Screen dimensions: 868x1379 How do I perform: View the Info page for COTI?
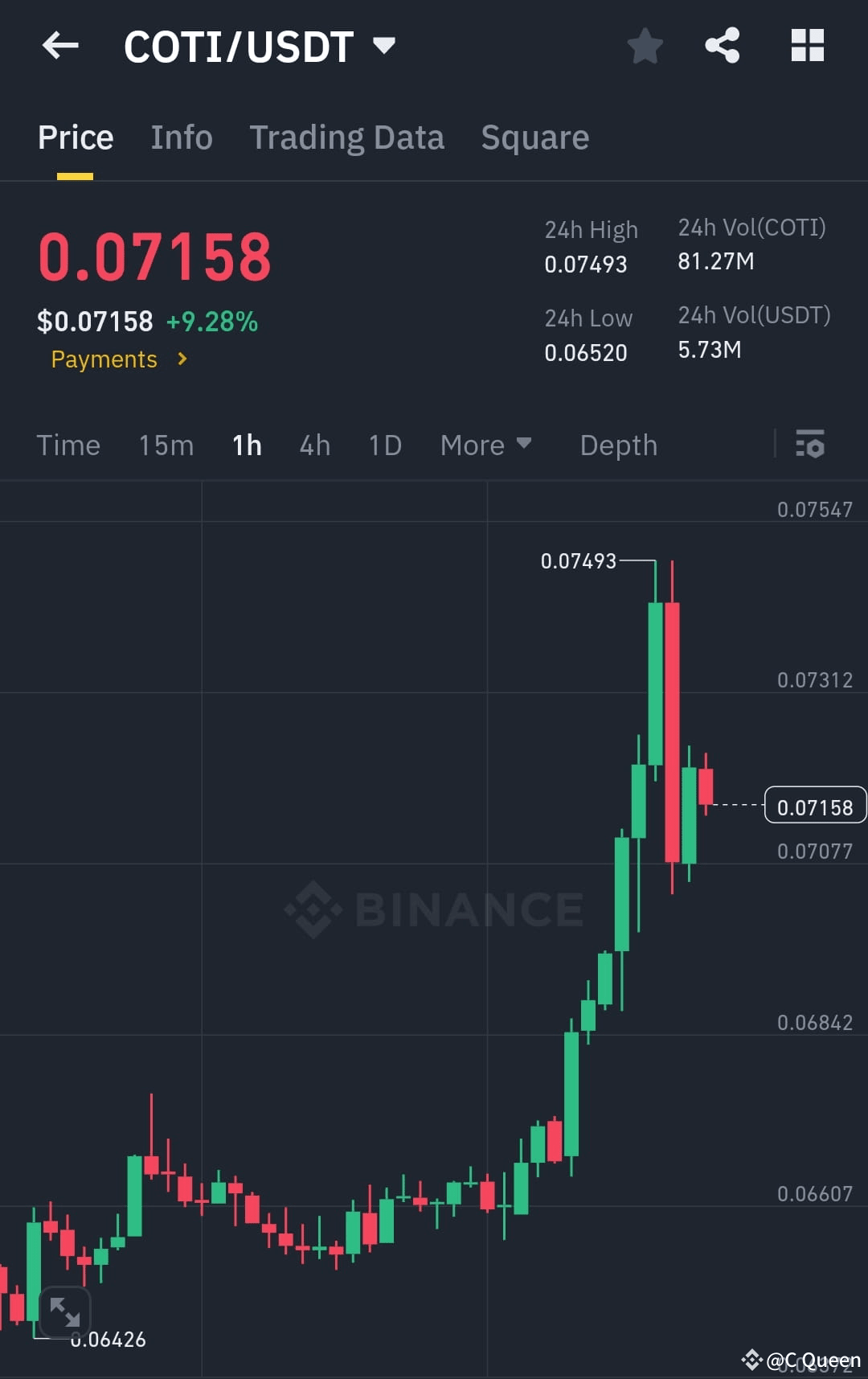[x=181, y=137]
